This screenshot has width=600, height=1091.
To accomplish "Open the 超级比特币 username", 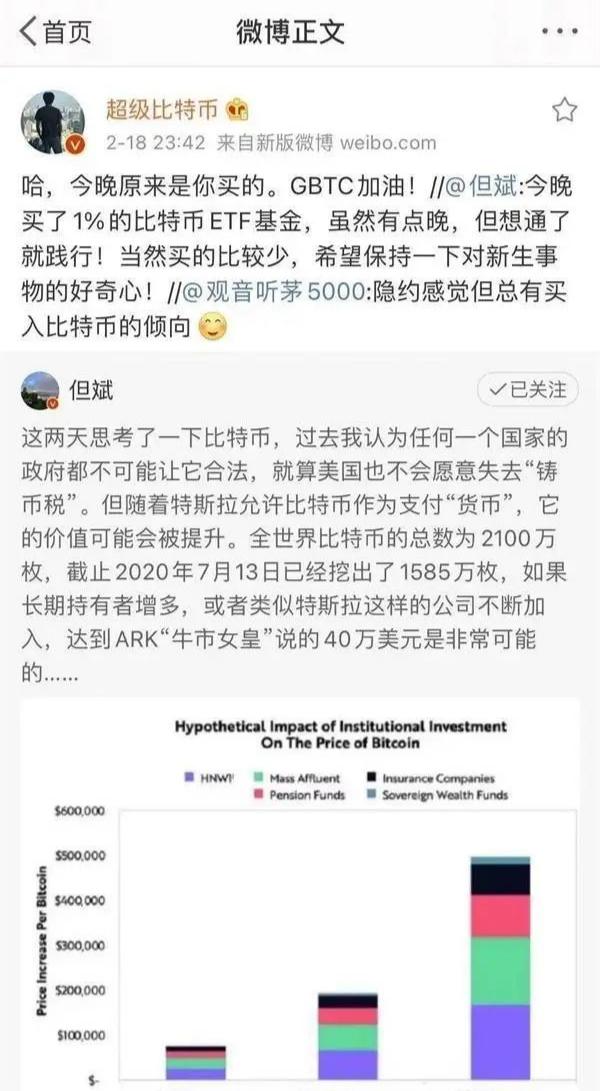I will [160, 108].
